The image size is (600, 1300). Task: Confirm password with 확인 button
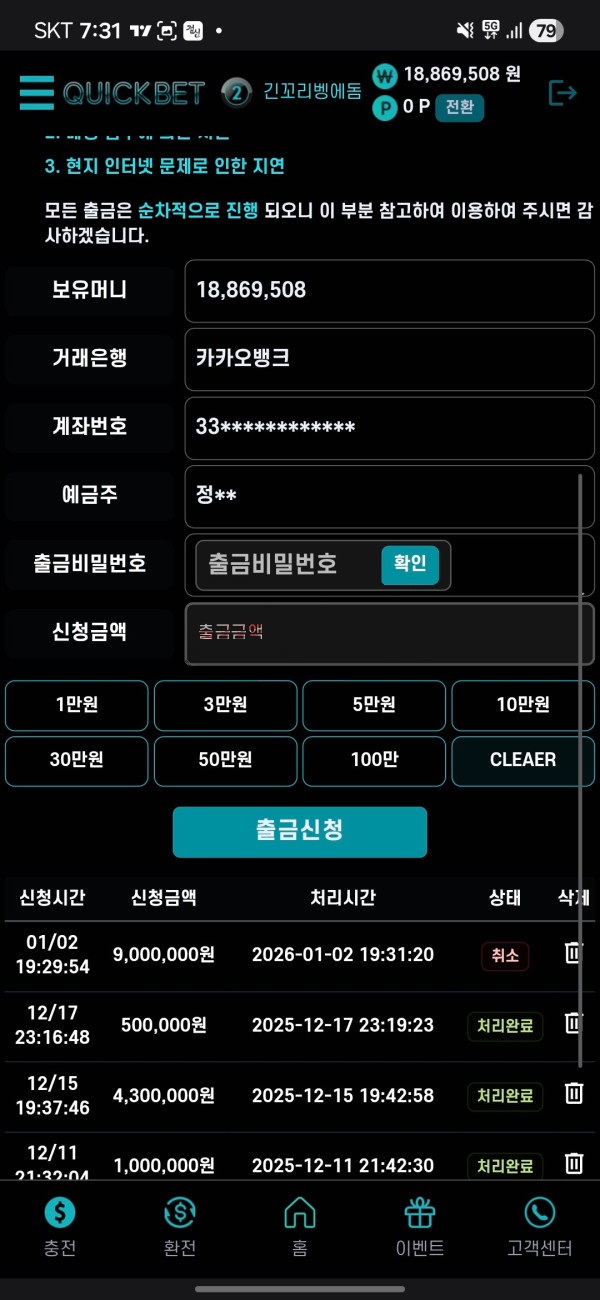click(x=410, y=564)
